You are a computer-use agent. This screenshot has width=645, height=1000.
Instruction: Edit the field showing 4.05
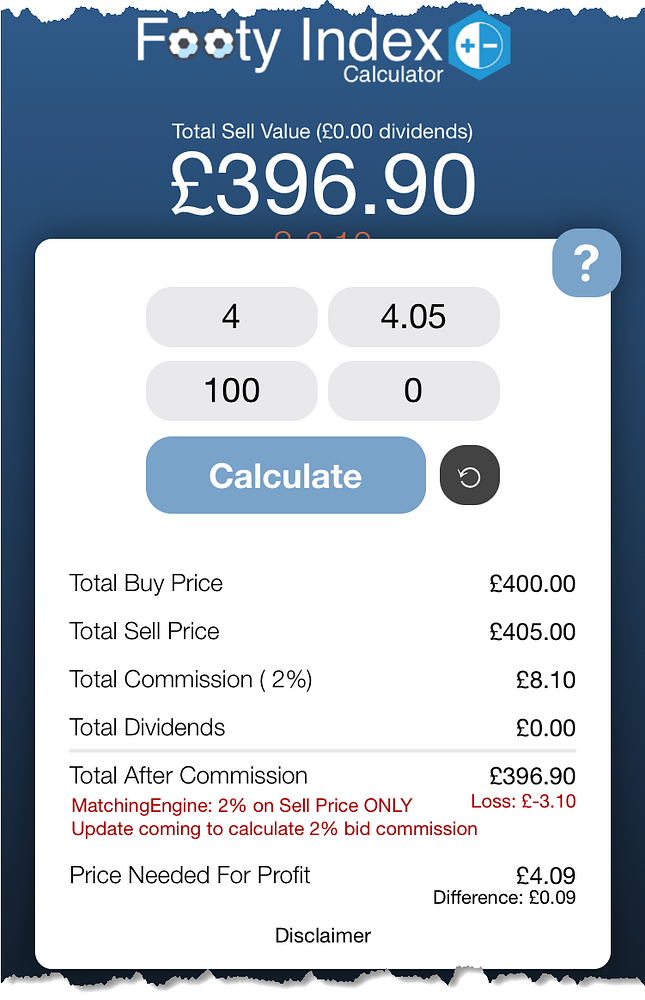(x=413, y=317)
